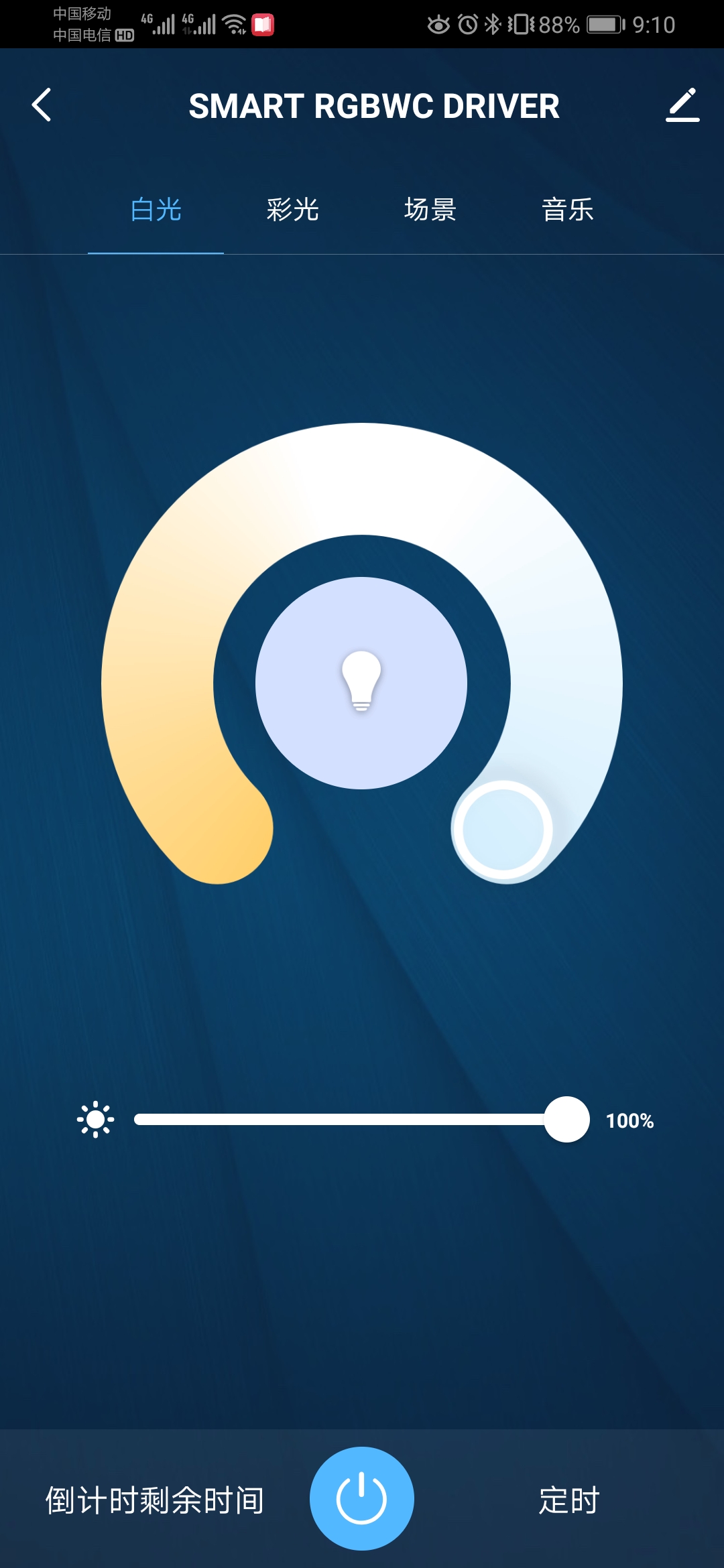This screenshot has width=724, height=1568.
Task: Edit the device name with pencil icon
Action: click(x=682, y=105)
